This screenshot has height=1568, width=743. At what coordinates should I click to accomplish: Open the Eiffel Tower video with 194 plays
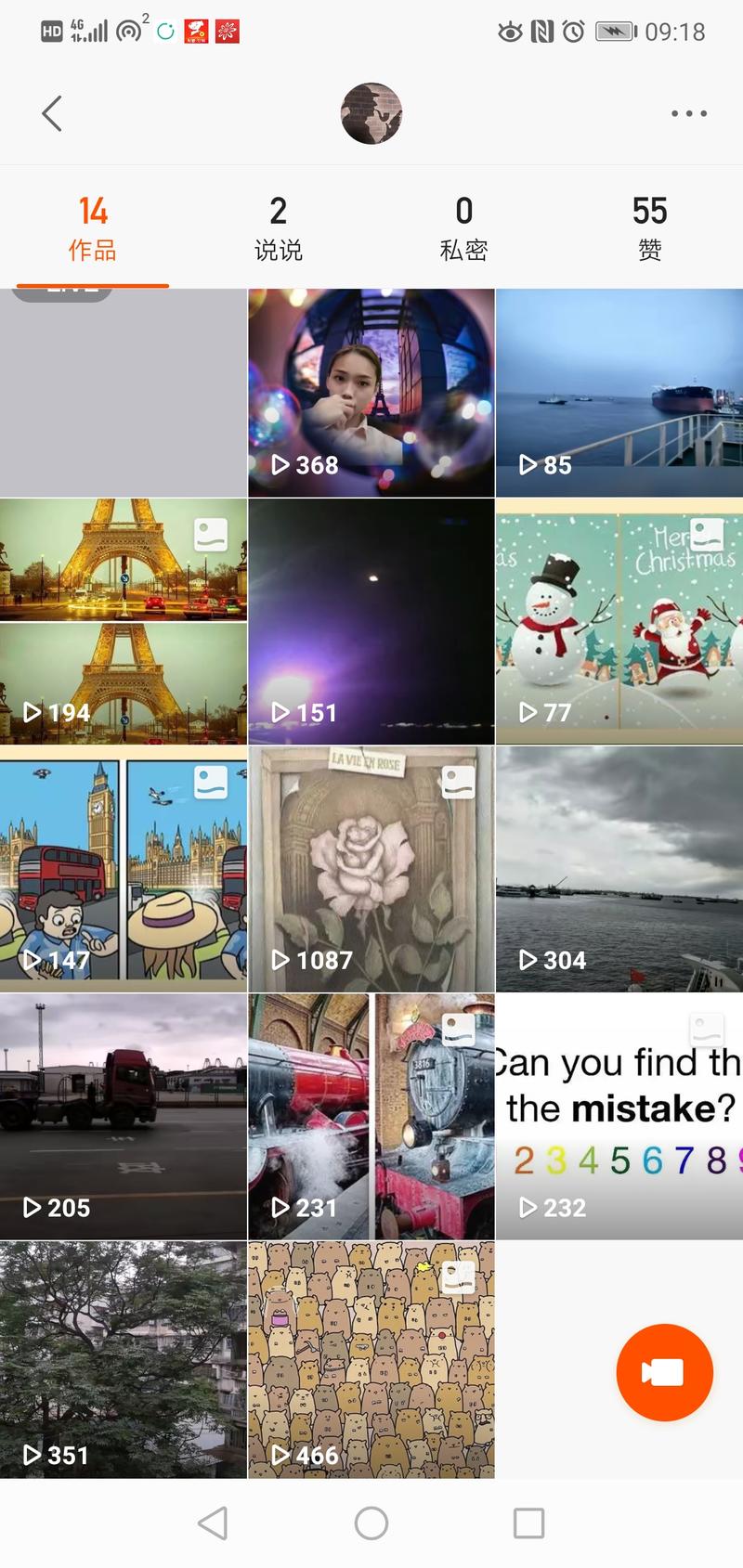[x=124, y=621]
